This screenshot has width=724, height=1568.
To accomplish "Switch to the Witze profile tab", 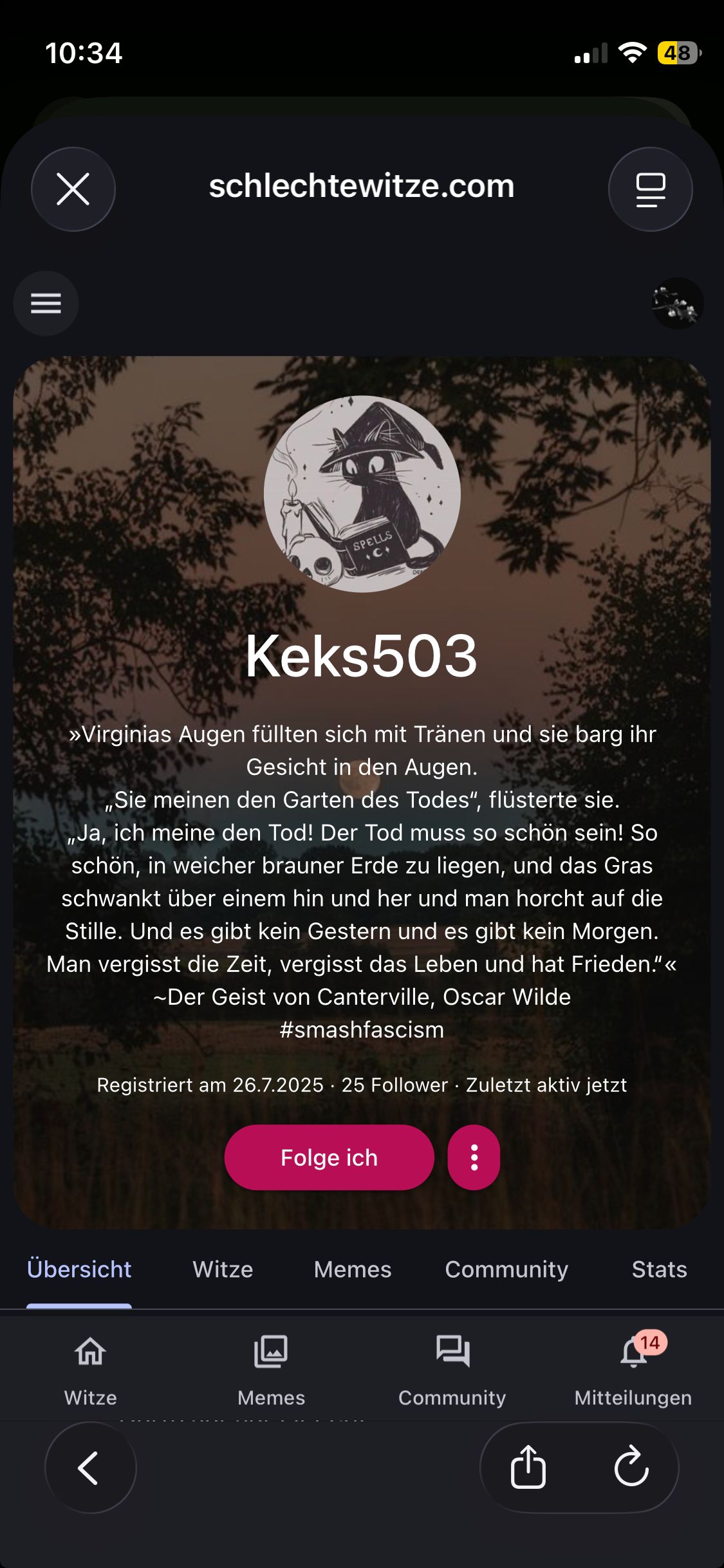I will coord(223,1269).
